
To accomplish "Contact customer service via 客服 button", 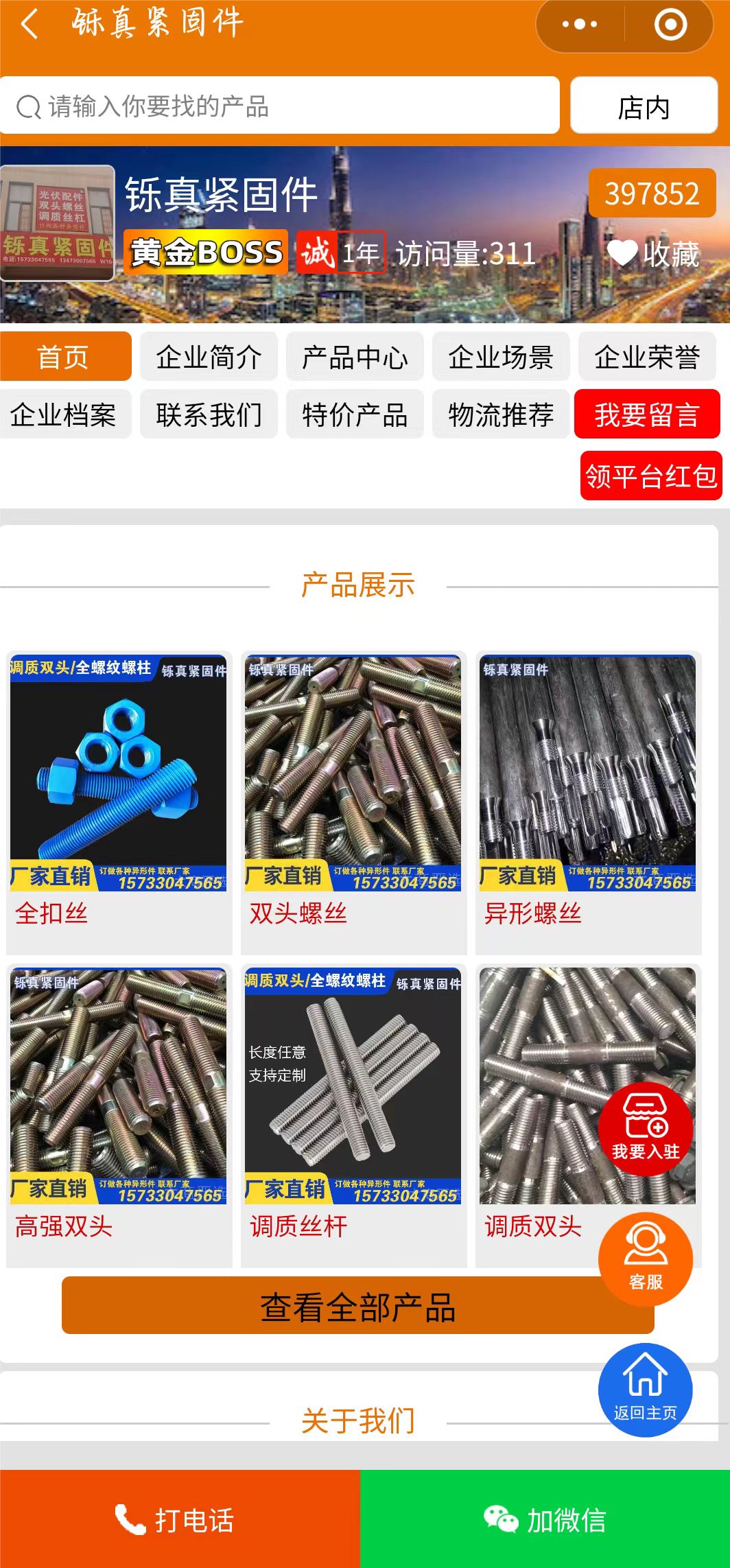I will coord(645,1259).
